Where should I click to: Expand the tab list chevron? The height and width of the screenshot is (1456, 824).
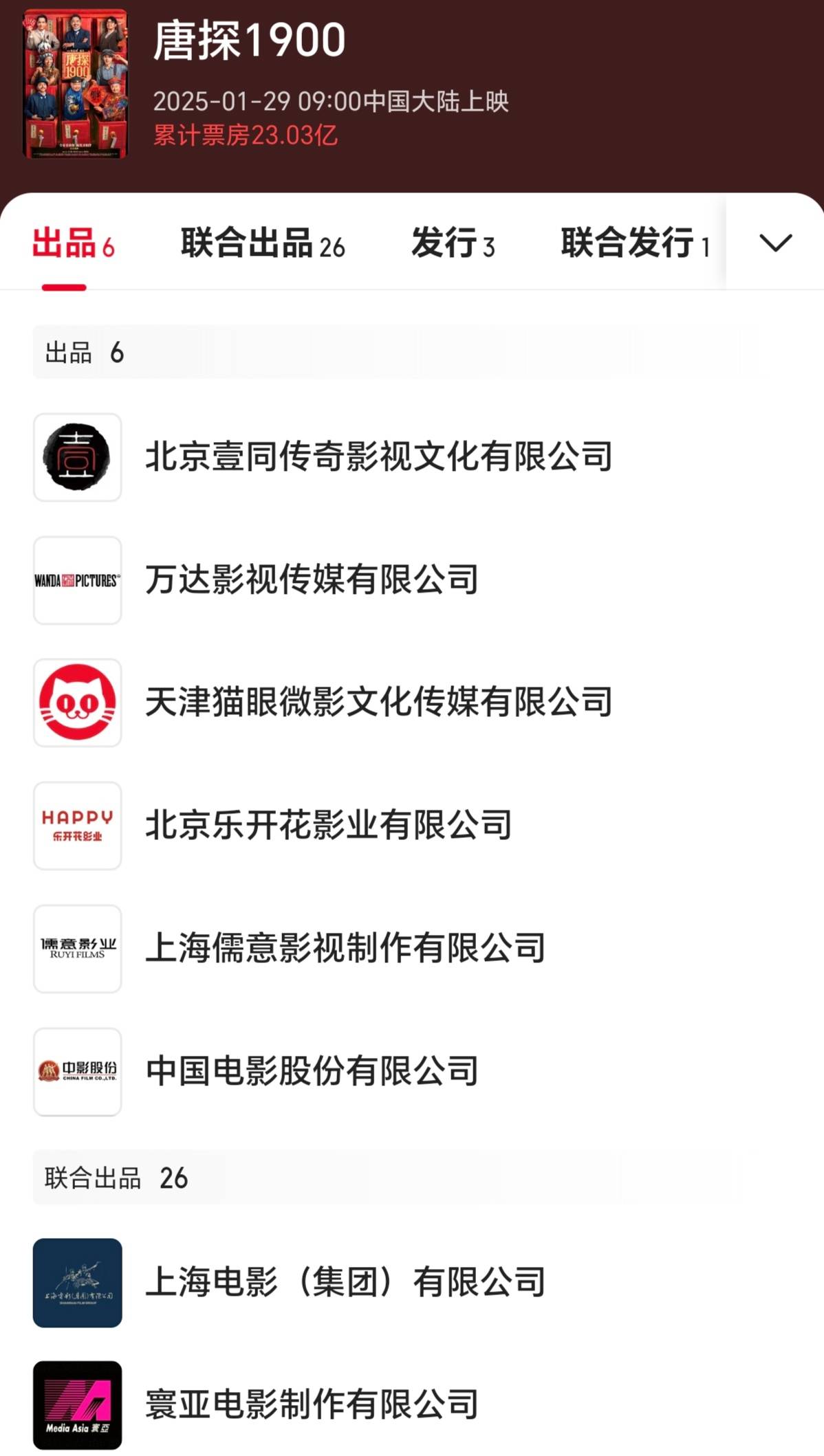pyautogui.click(x=775, y=243)
